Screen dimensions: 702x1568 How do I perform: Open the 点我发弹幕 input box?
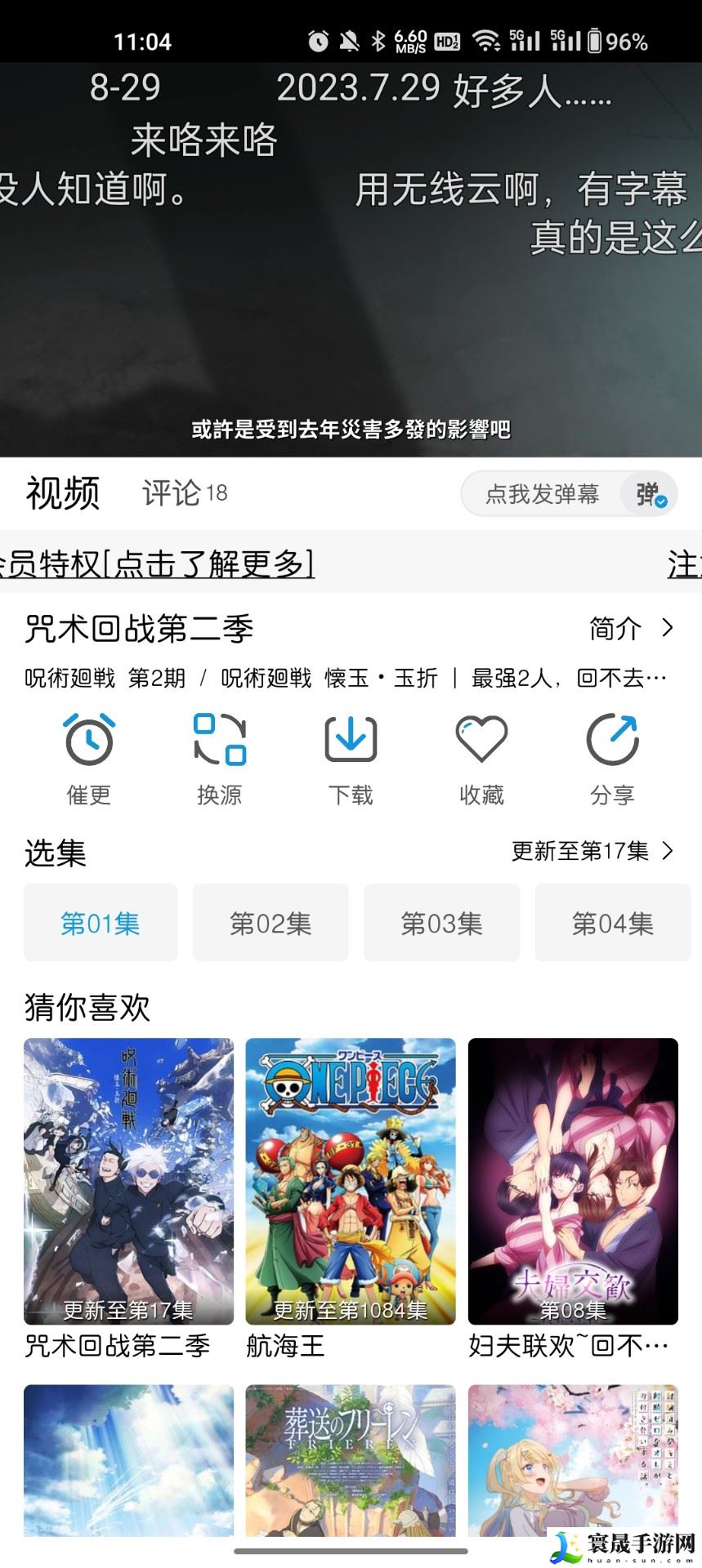point(541,494)
